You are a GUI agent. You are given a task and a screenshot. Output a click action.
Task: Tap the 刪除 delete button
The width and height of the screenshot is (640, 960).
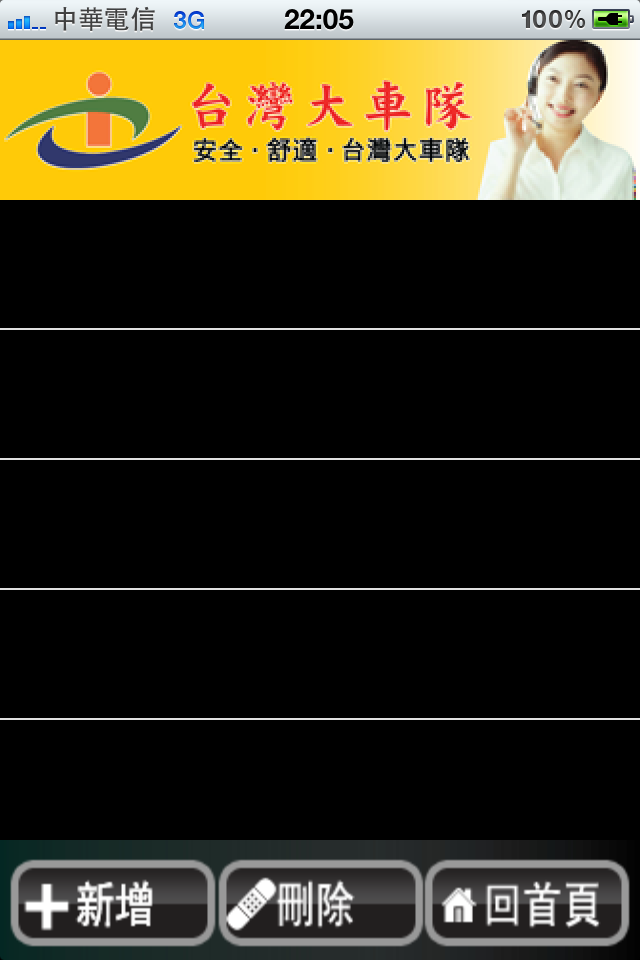click(320, 903)
